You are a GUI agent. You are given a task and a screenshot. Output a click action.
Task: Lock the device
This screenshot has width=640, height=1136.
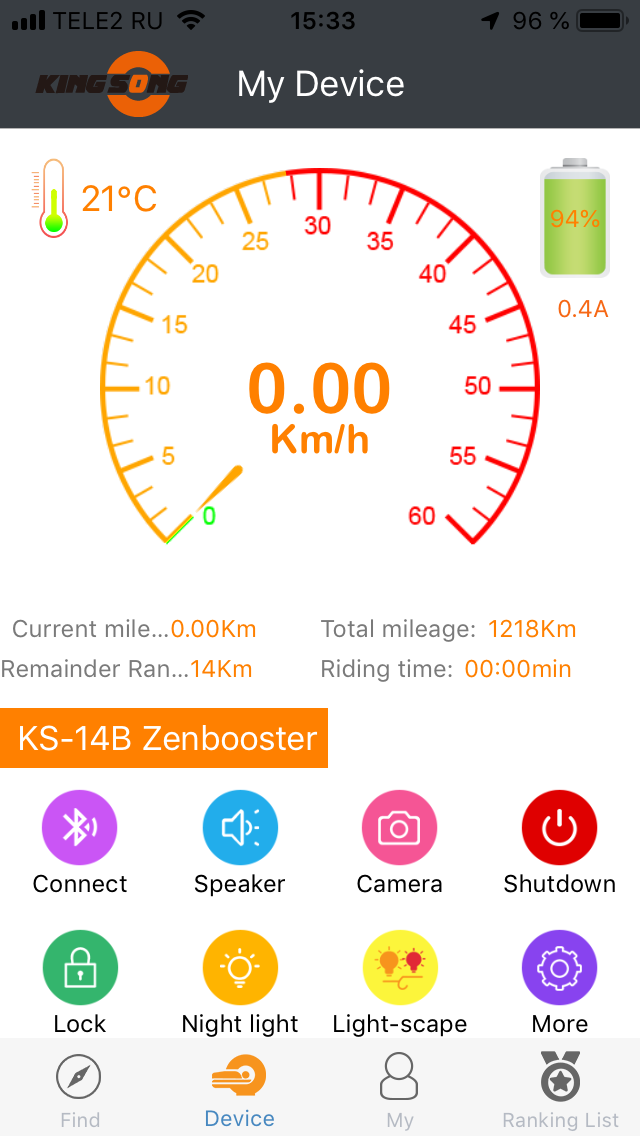[x=80, y=968]
